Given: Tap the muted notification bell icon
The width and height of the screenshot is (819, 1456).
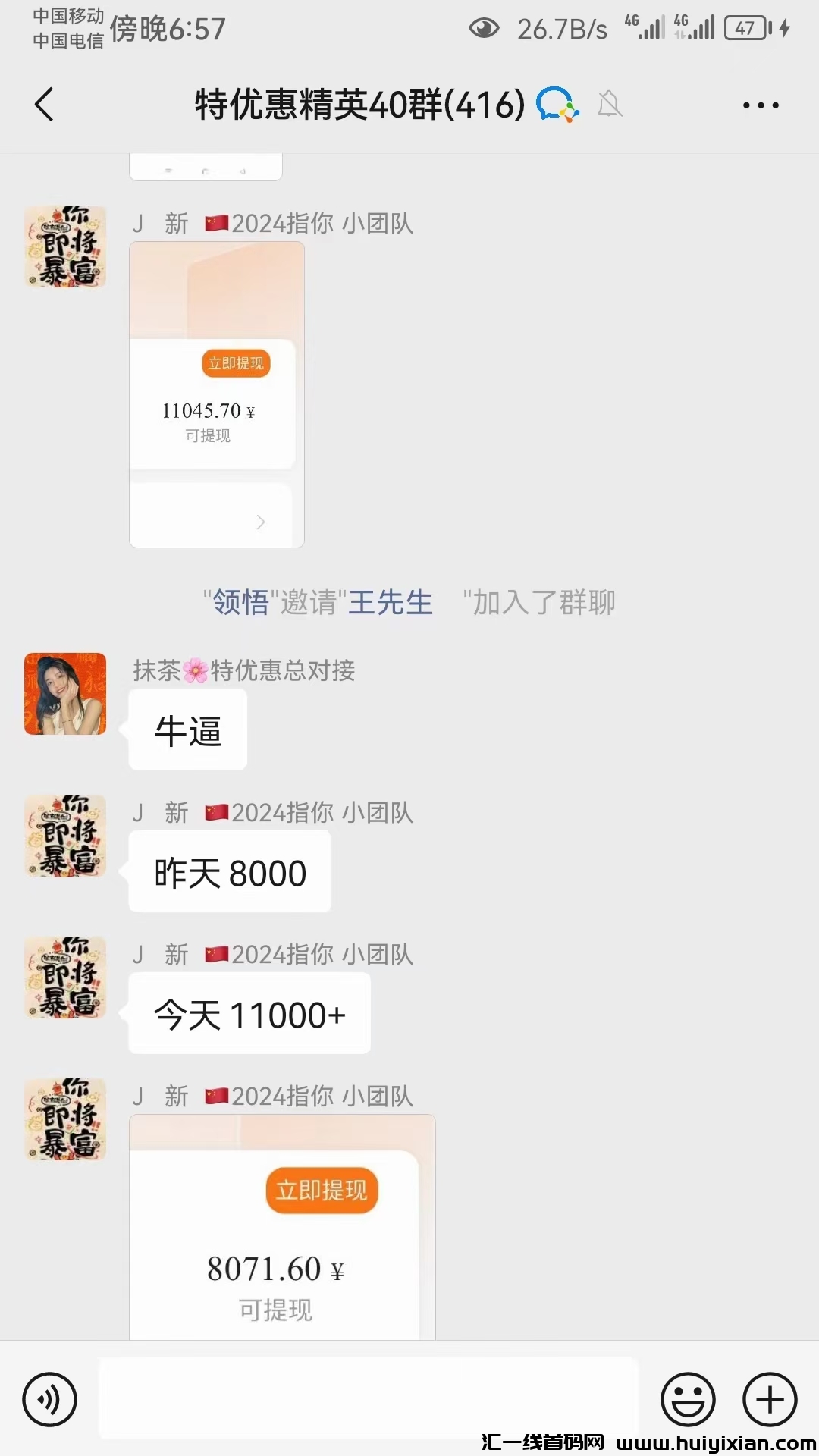Looking at the screenshot, I should click(609, 104).
